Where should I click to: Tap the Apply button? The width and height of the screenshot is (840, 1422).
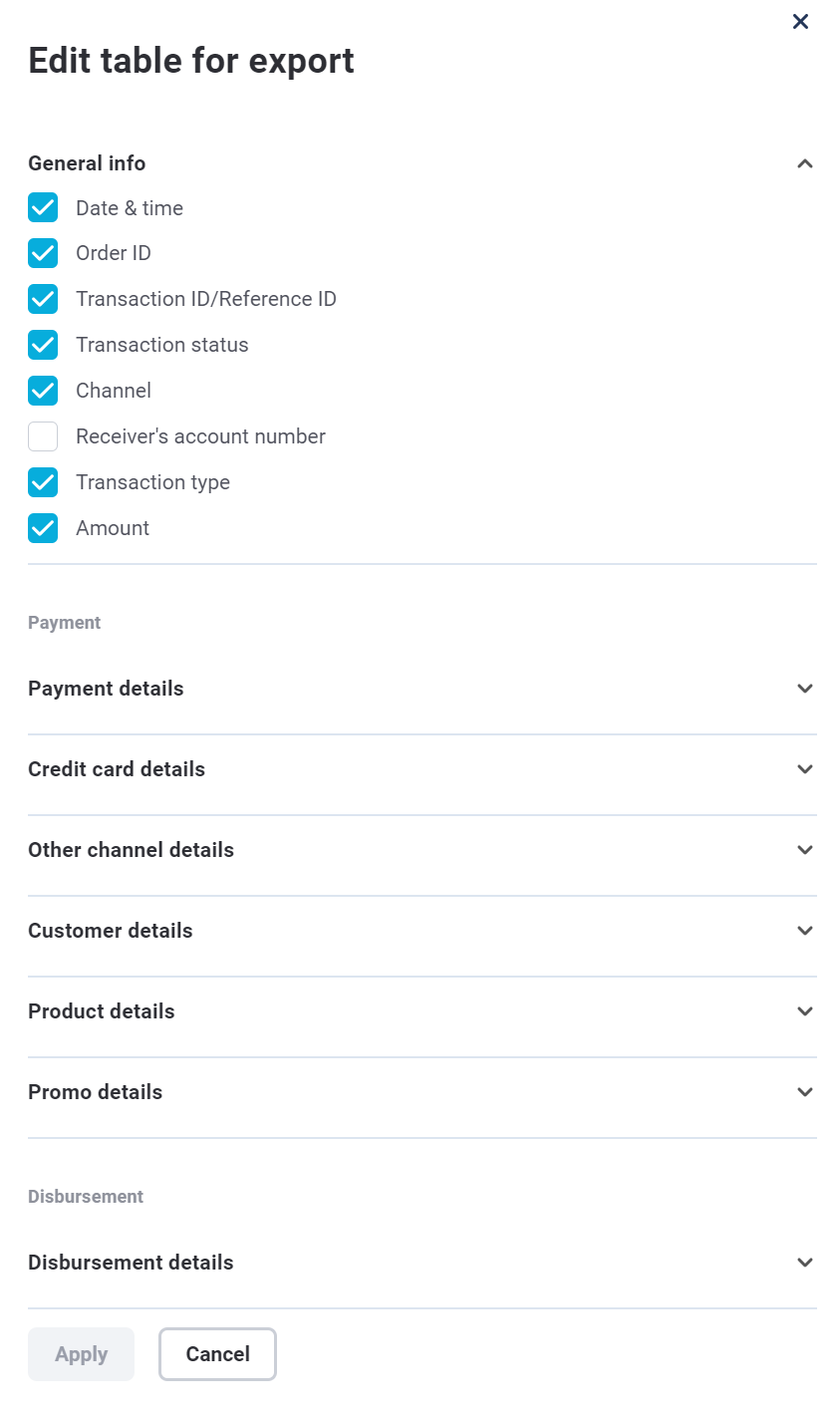[81, 1354]
